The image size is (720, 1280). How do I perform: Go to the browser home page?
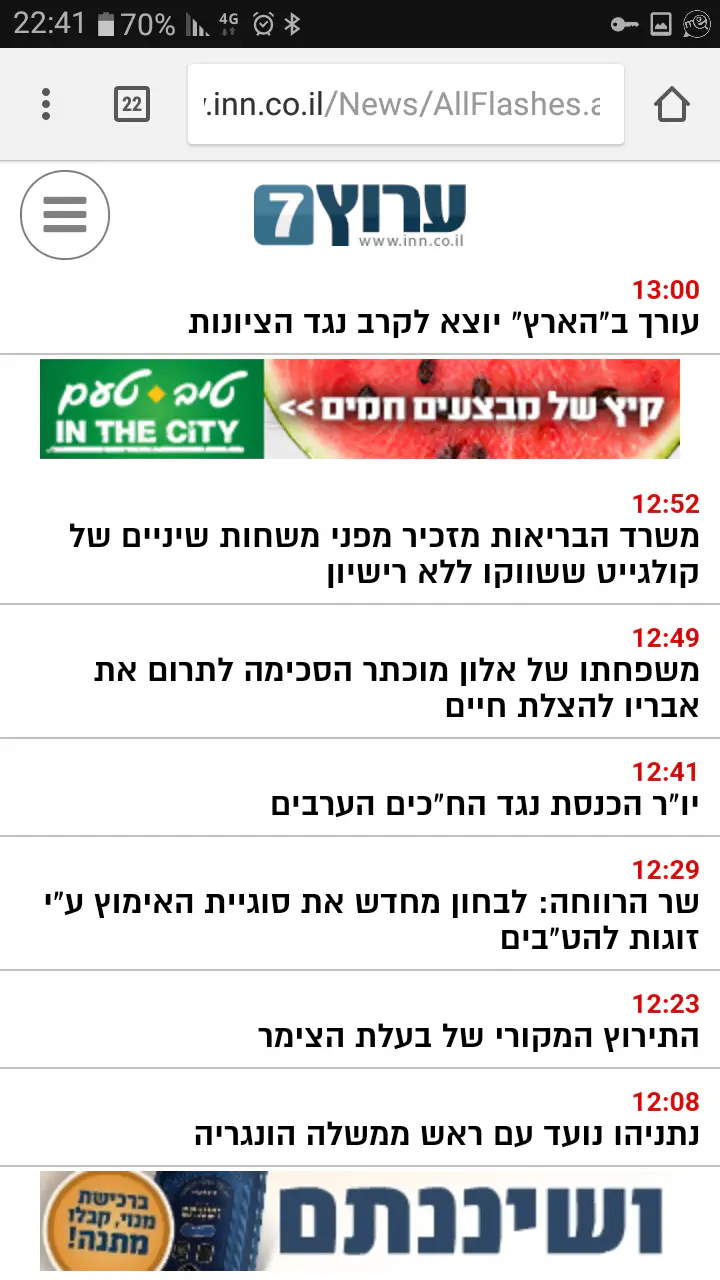[671, 104]
